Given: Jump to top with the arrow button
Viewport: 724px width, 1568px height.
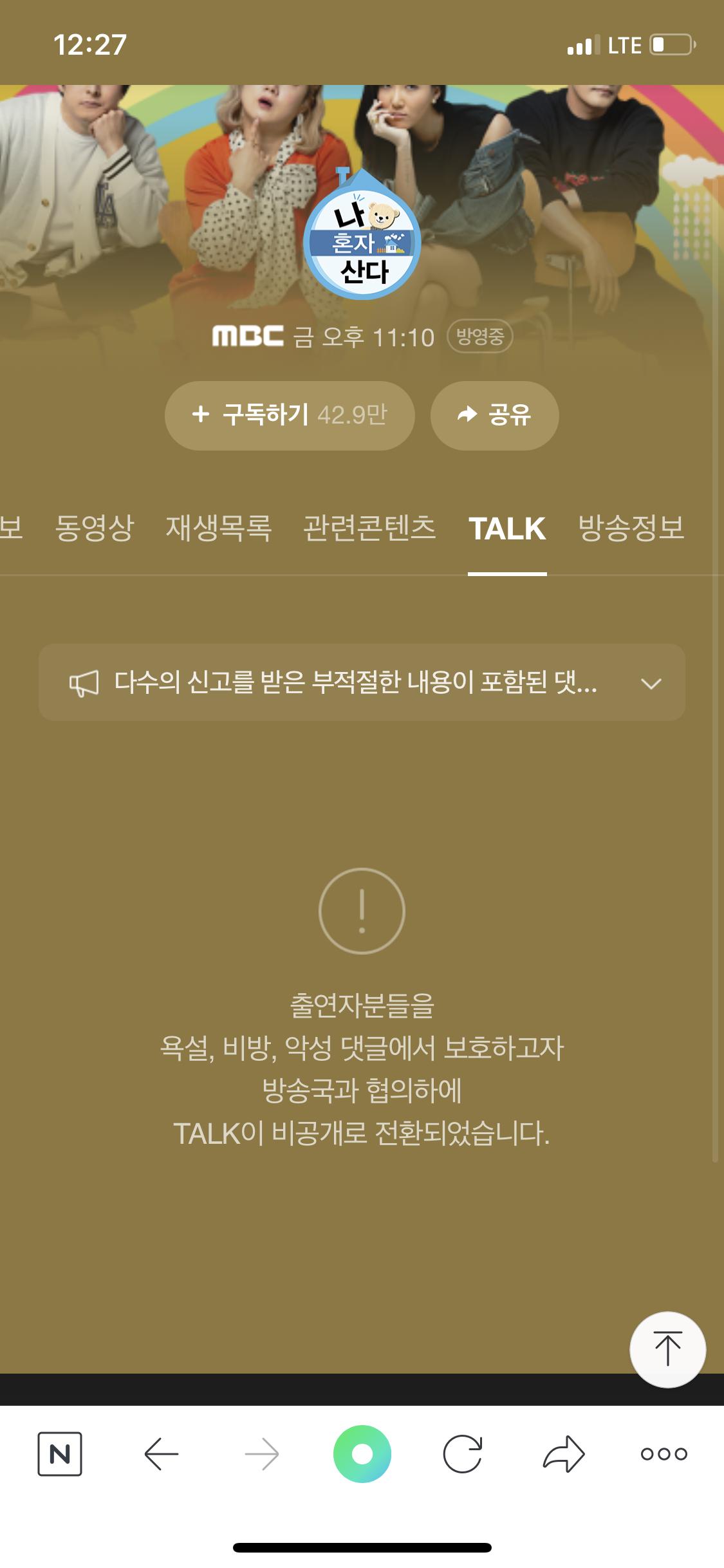Looking at the screenshot, I should 667,1349.
